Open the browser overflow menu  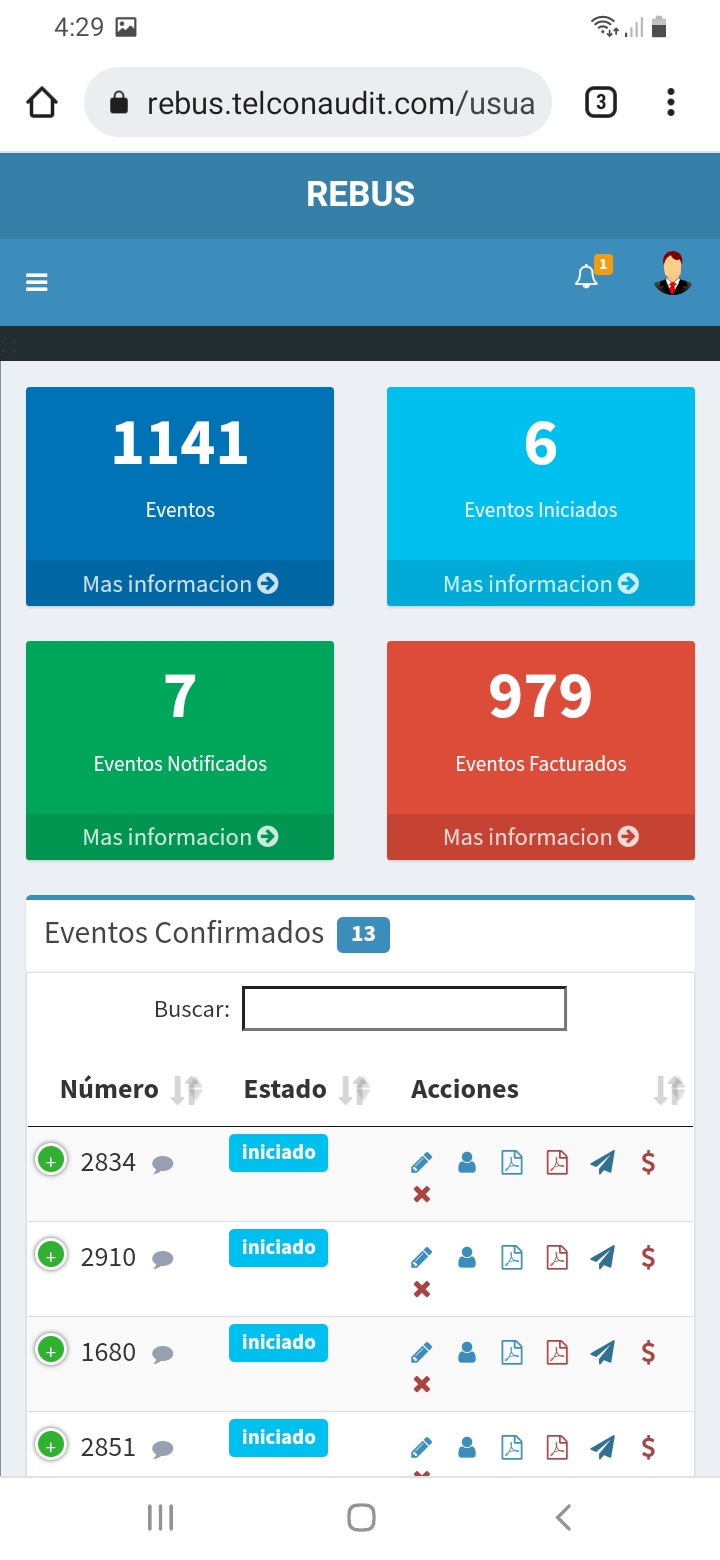(670, 102)
